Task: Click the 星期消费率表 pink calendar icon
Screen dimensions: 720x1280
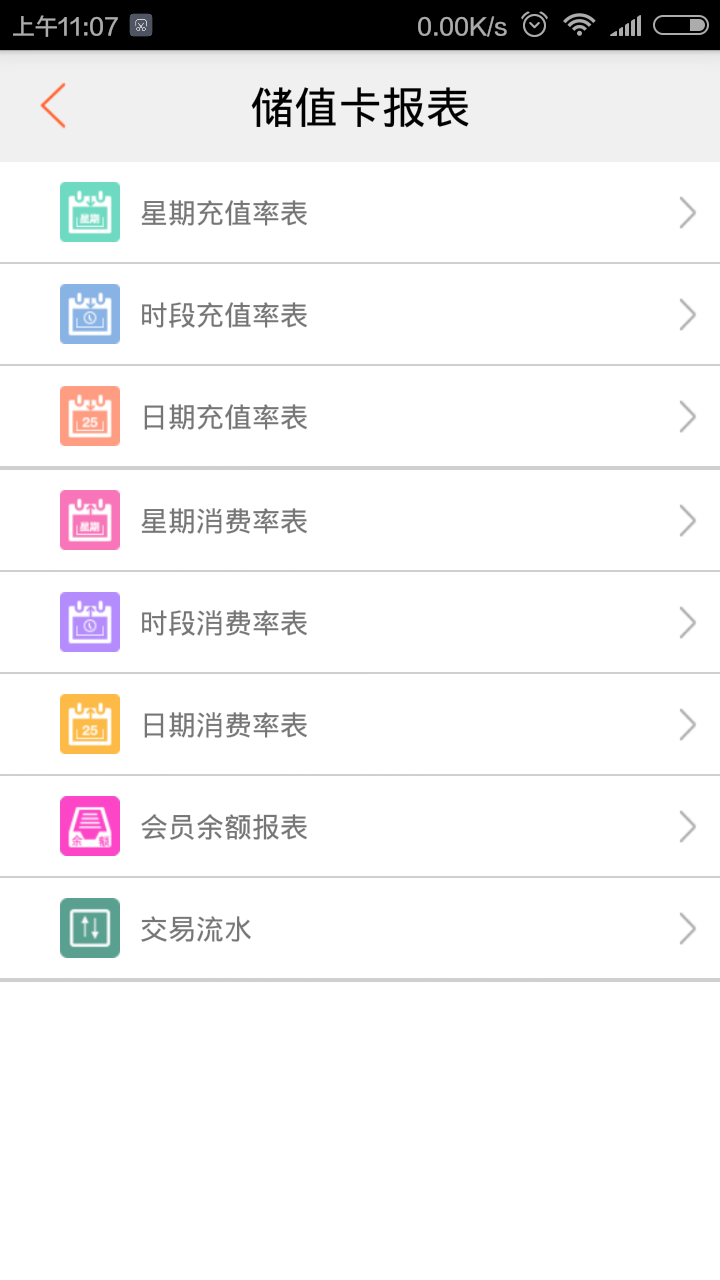Action: [89, 520]
